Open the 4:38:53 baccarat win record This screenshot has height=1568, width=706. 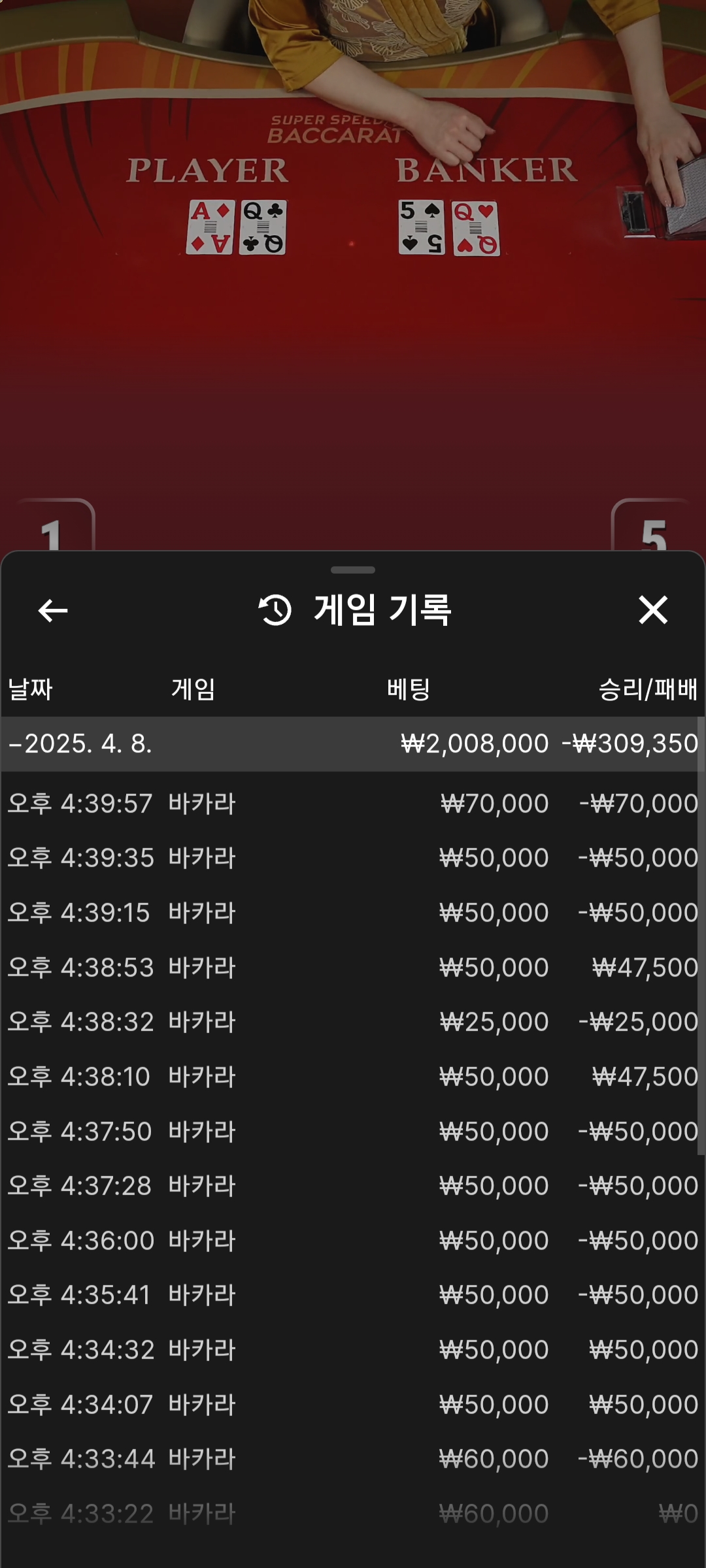[x=353, y=968]
